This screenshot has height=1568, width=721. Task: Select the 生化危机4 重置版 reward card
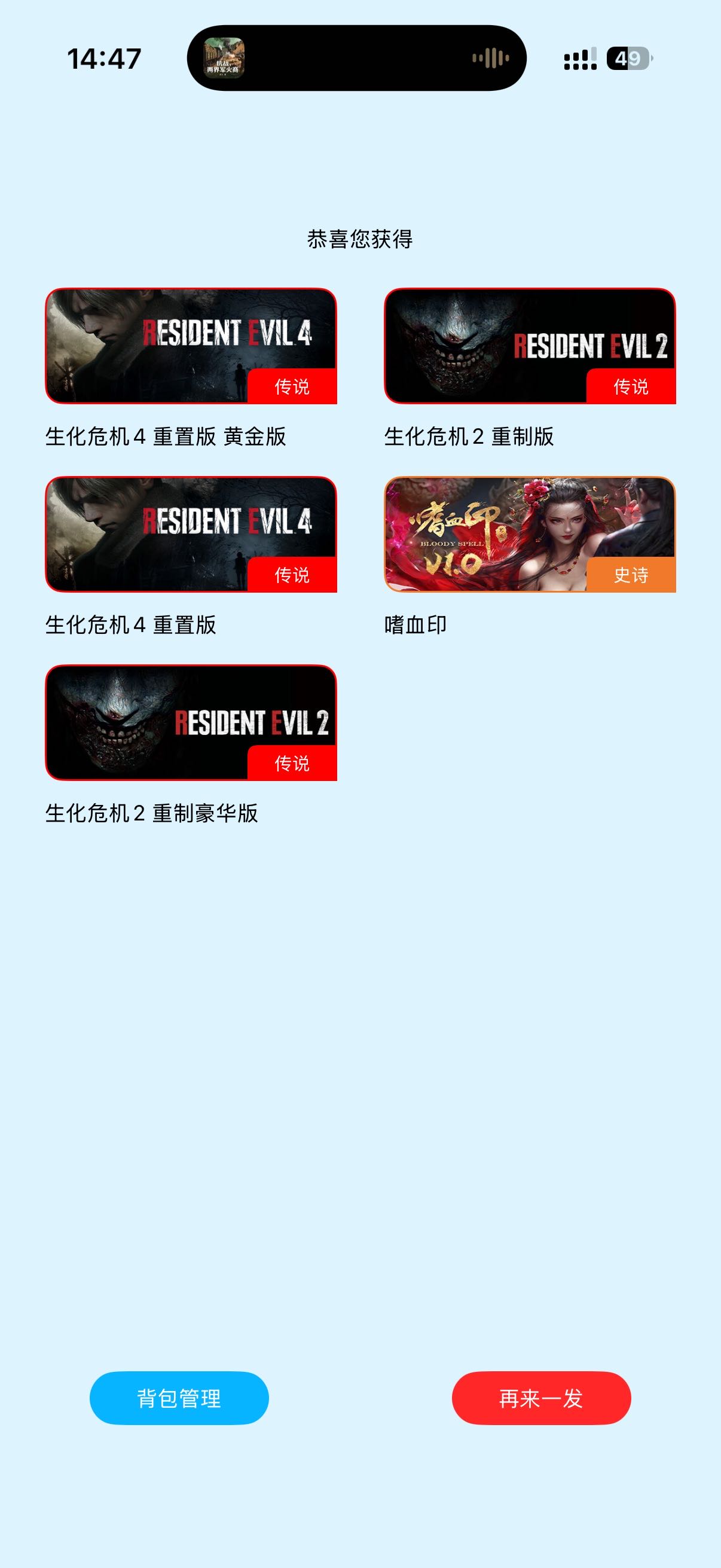191,534
